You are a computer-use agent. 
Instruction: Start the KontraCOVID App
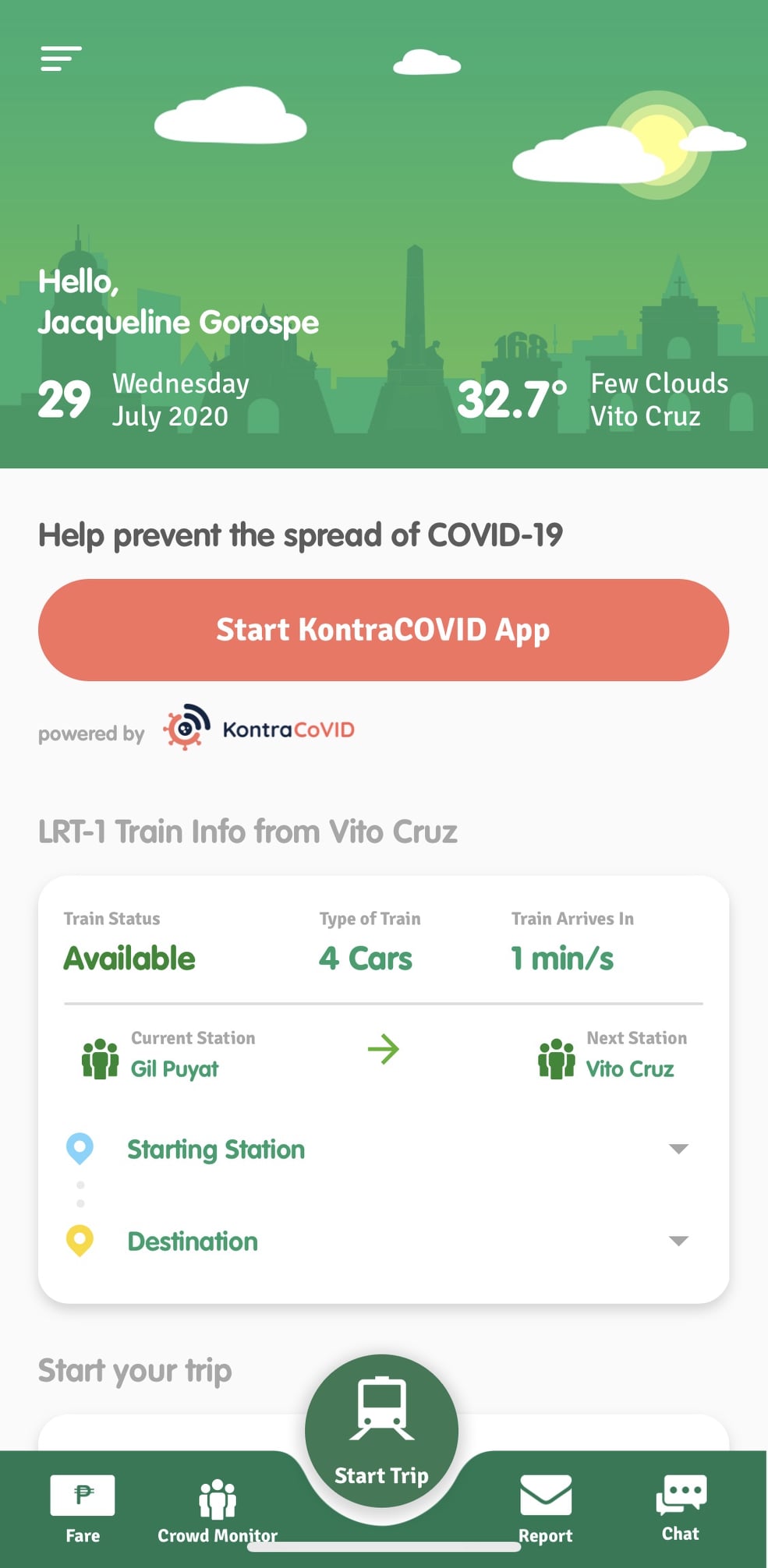pos(384,630)
